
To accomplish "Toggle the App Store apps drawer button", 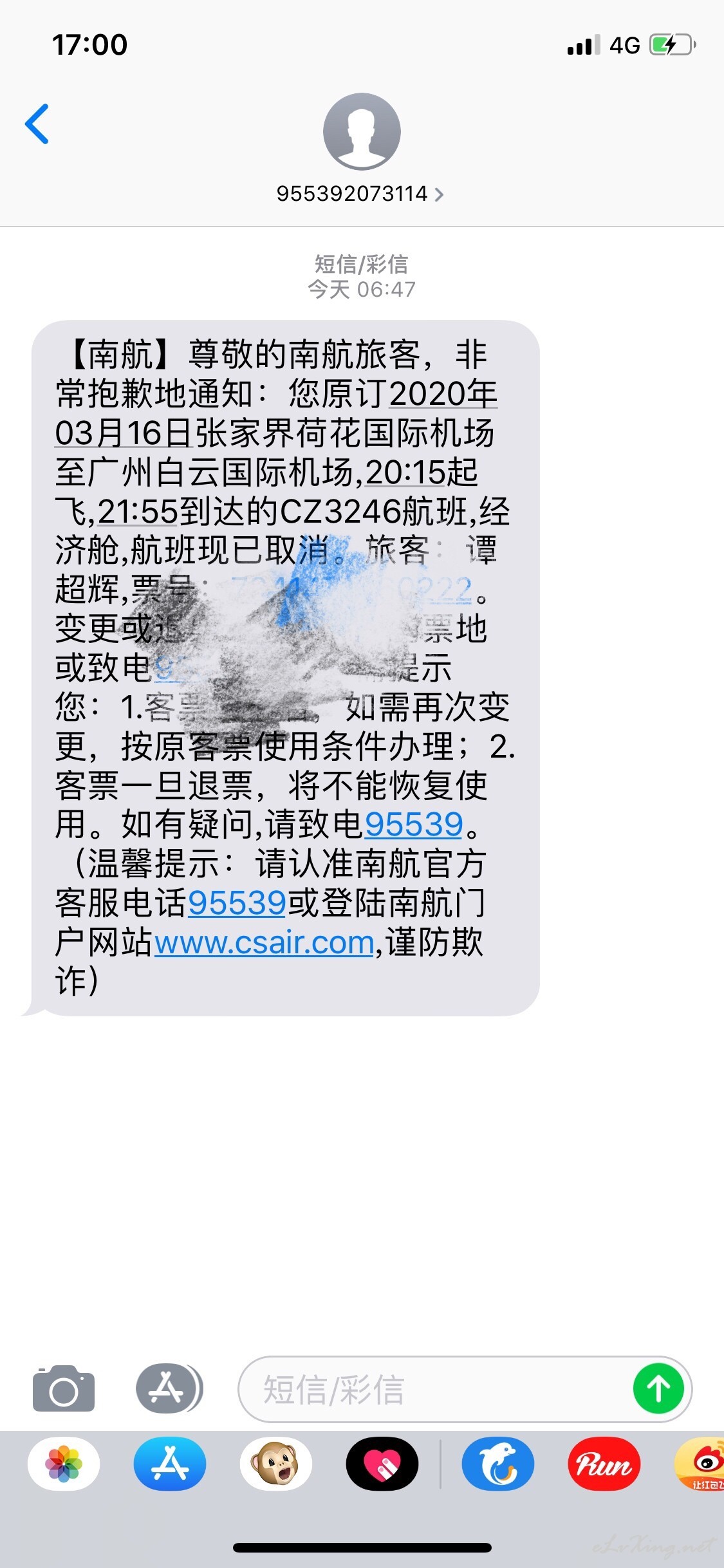I will pyautogui.click(x=169, y=1388).
